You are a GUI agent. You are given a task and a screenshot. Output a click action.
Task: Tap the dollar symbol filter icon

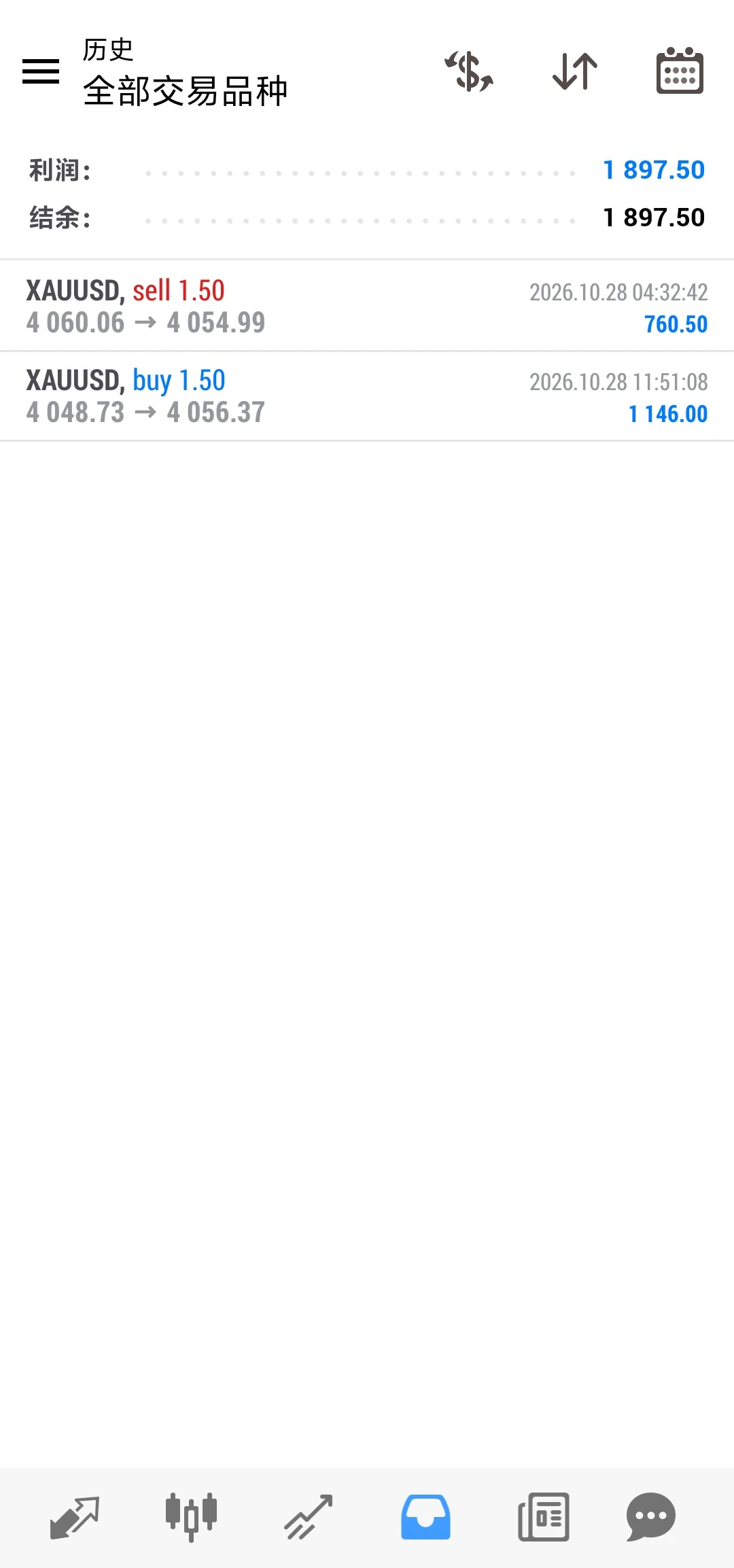[469, 71]
